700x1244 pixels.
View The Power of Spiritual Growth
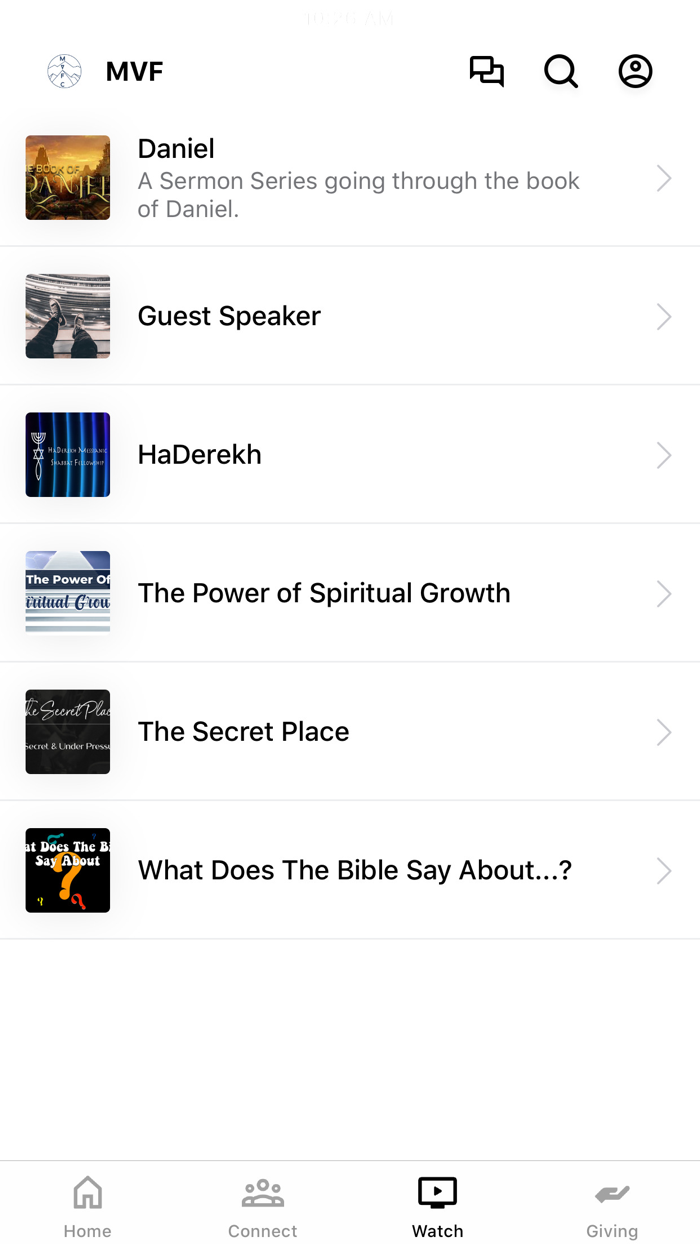click(350, 593)
